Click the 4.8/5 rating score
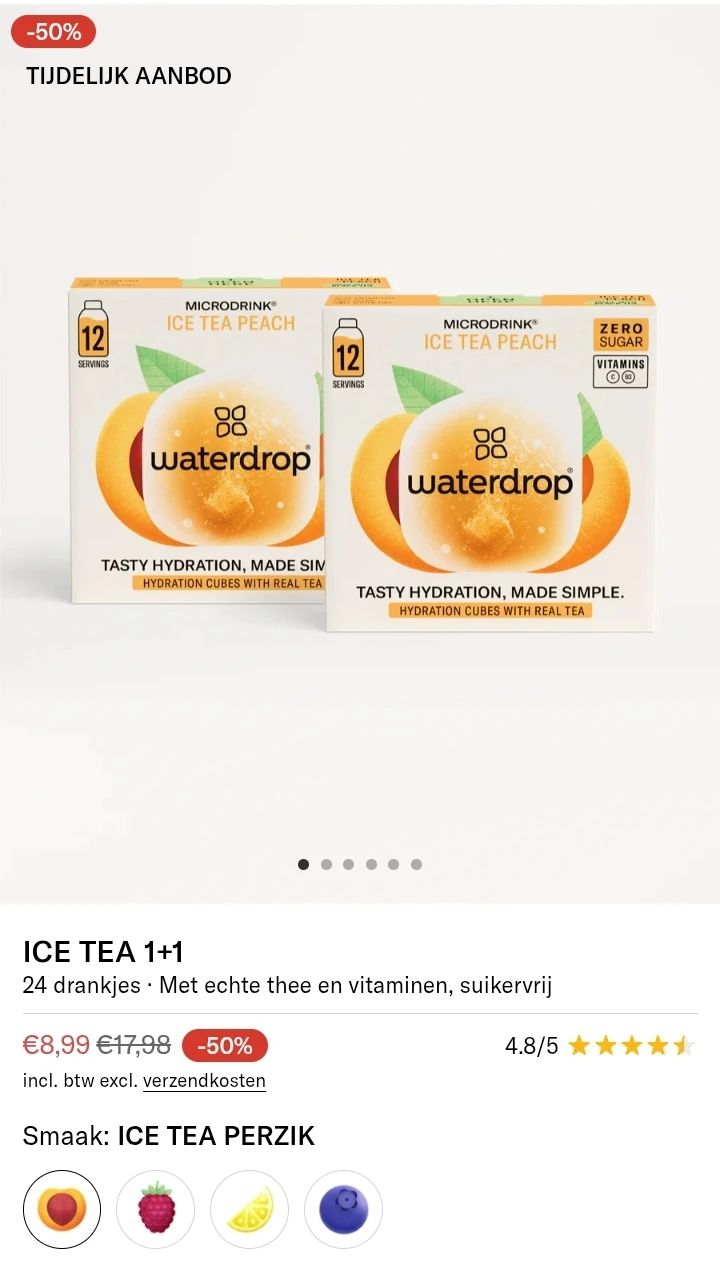The height and width of the screenshot is (1266, 720). click(532, 1045)
